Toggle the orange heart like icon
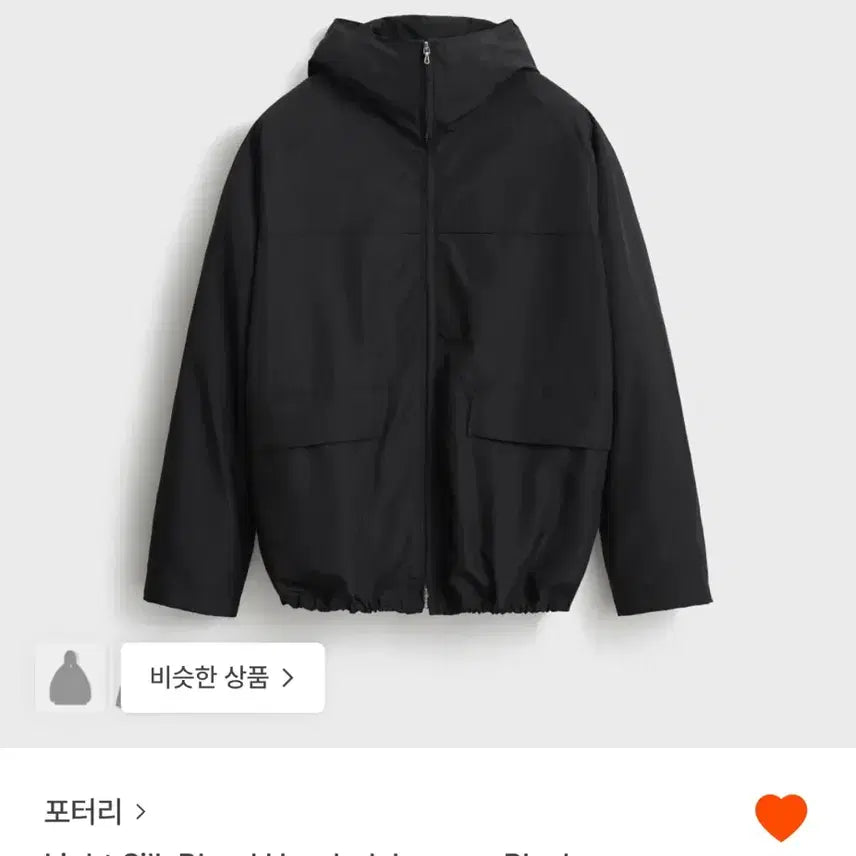The width and height of the screenshot is (856, 856). 781,817
